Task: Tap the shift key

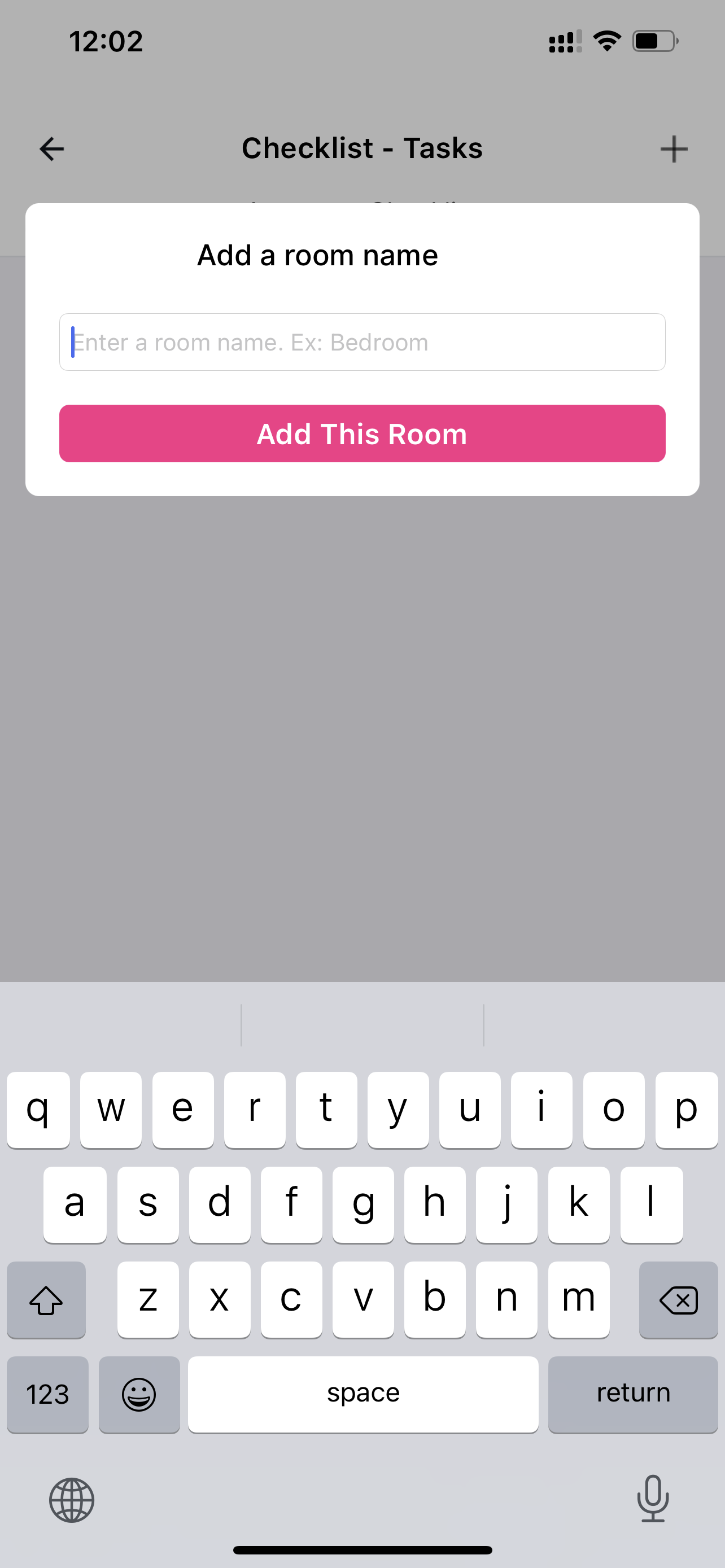Action: click(46, 1299)
